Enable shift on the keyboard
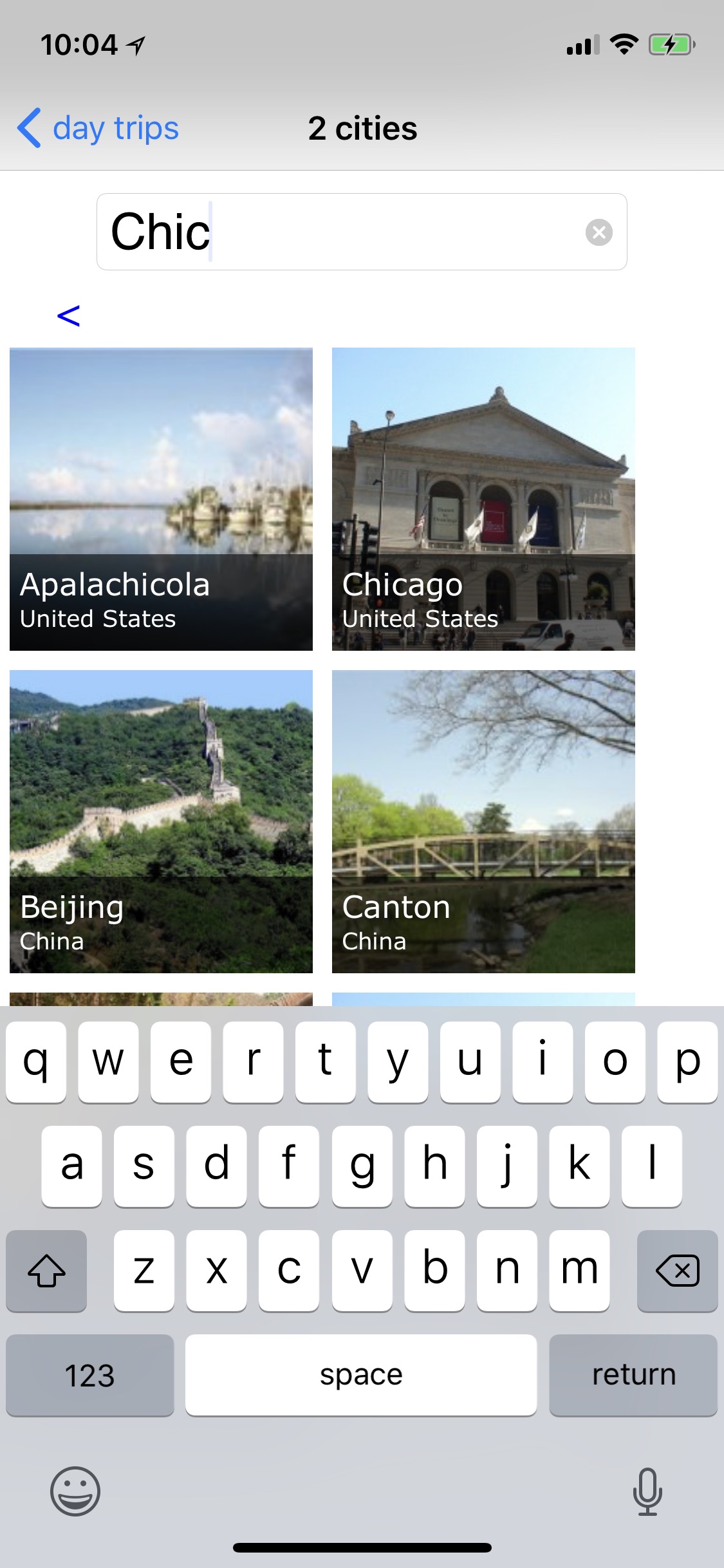724x1568 pixels. pos(46,1270)
